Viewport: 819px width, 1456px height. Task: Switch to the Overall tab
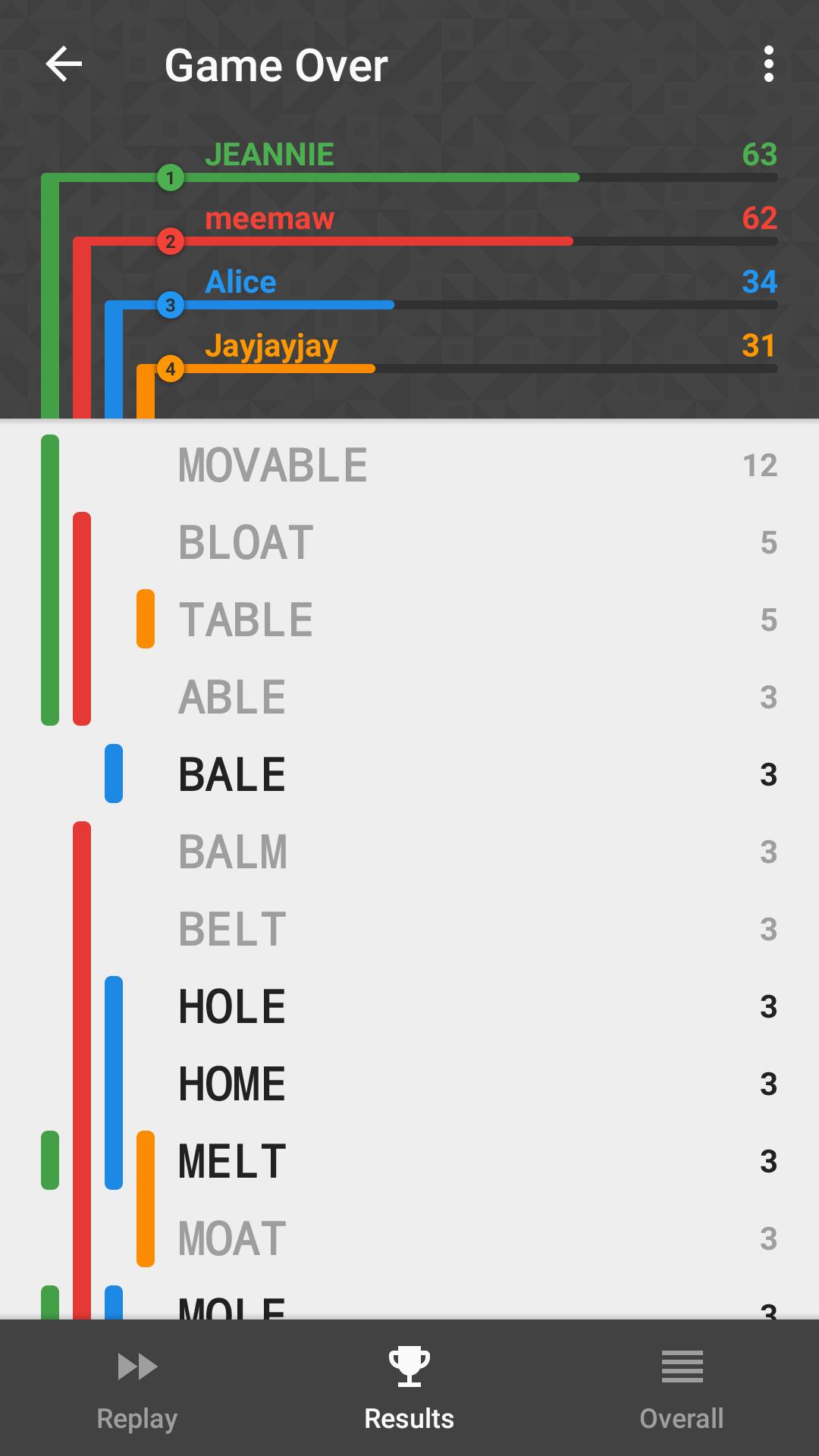[x=682, y=1388]
